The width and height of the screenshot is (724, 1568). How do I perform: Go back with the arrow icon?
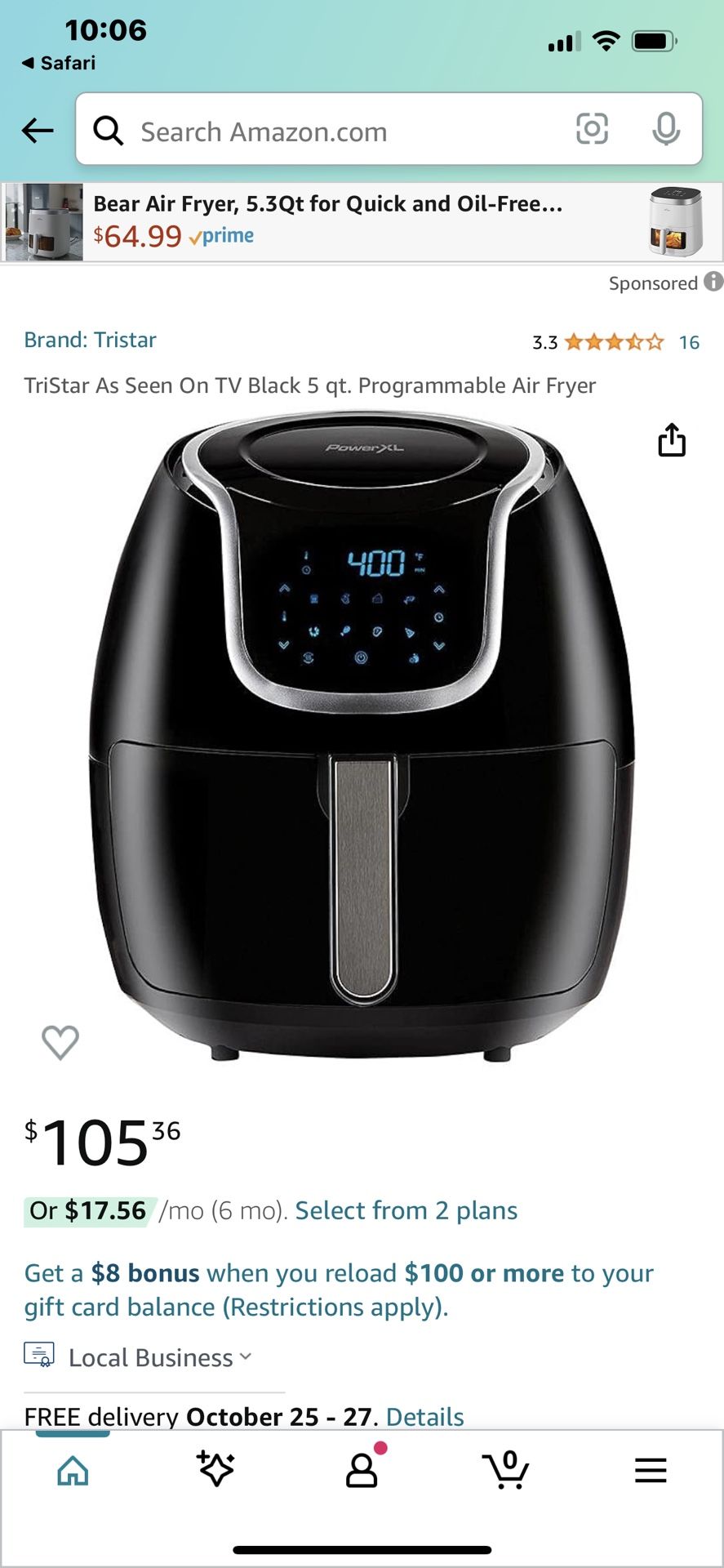point(38,130)
